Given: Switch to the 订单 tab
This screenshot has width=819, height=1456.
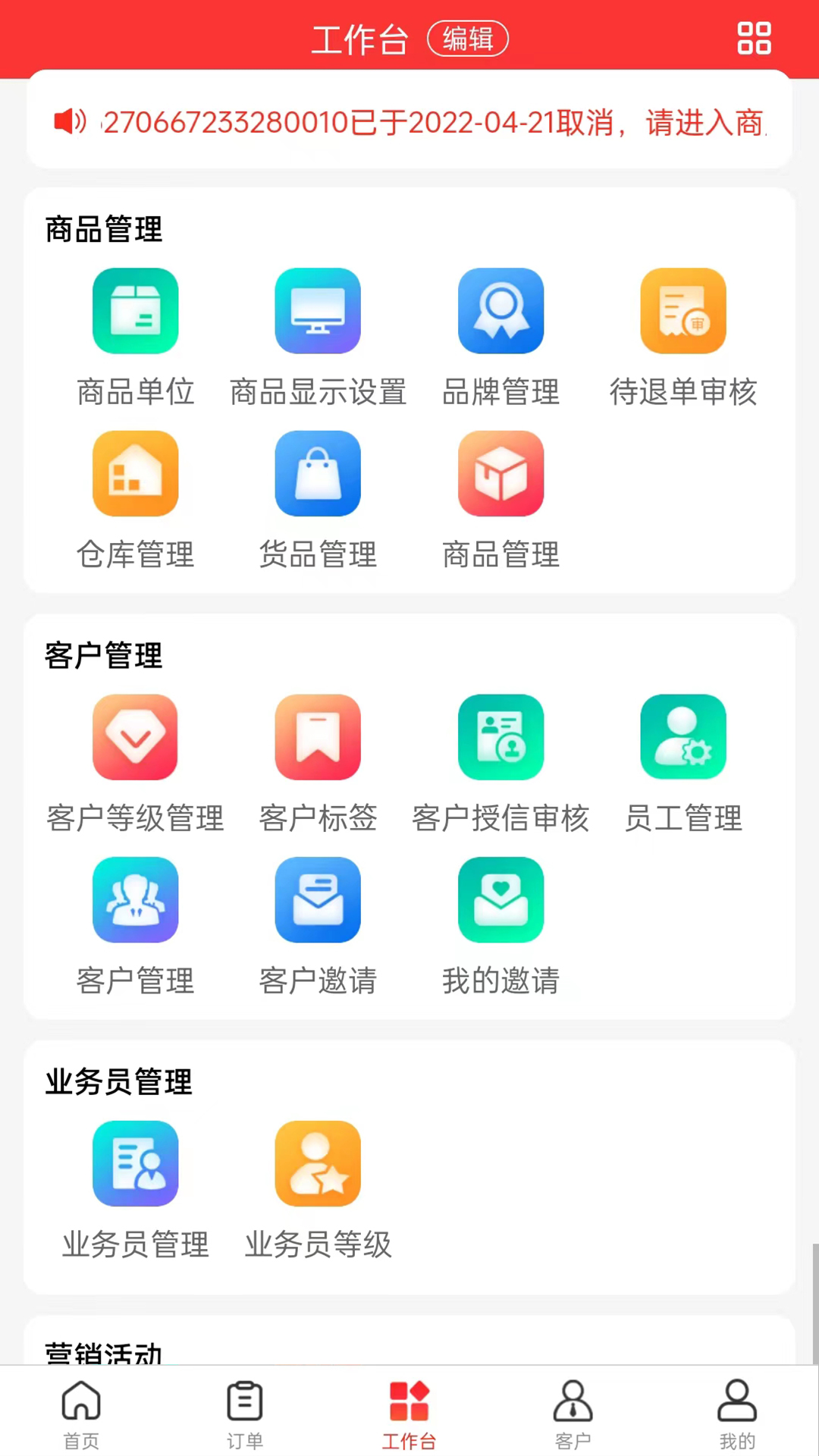Looking at the screenshot, I should click(x=245, y=1413).
